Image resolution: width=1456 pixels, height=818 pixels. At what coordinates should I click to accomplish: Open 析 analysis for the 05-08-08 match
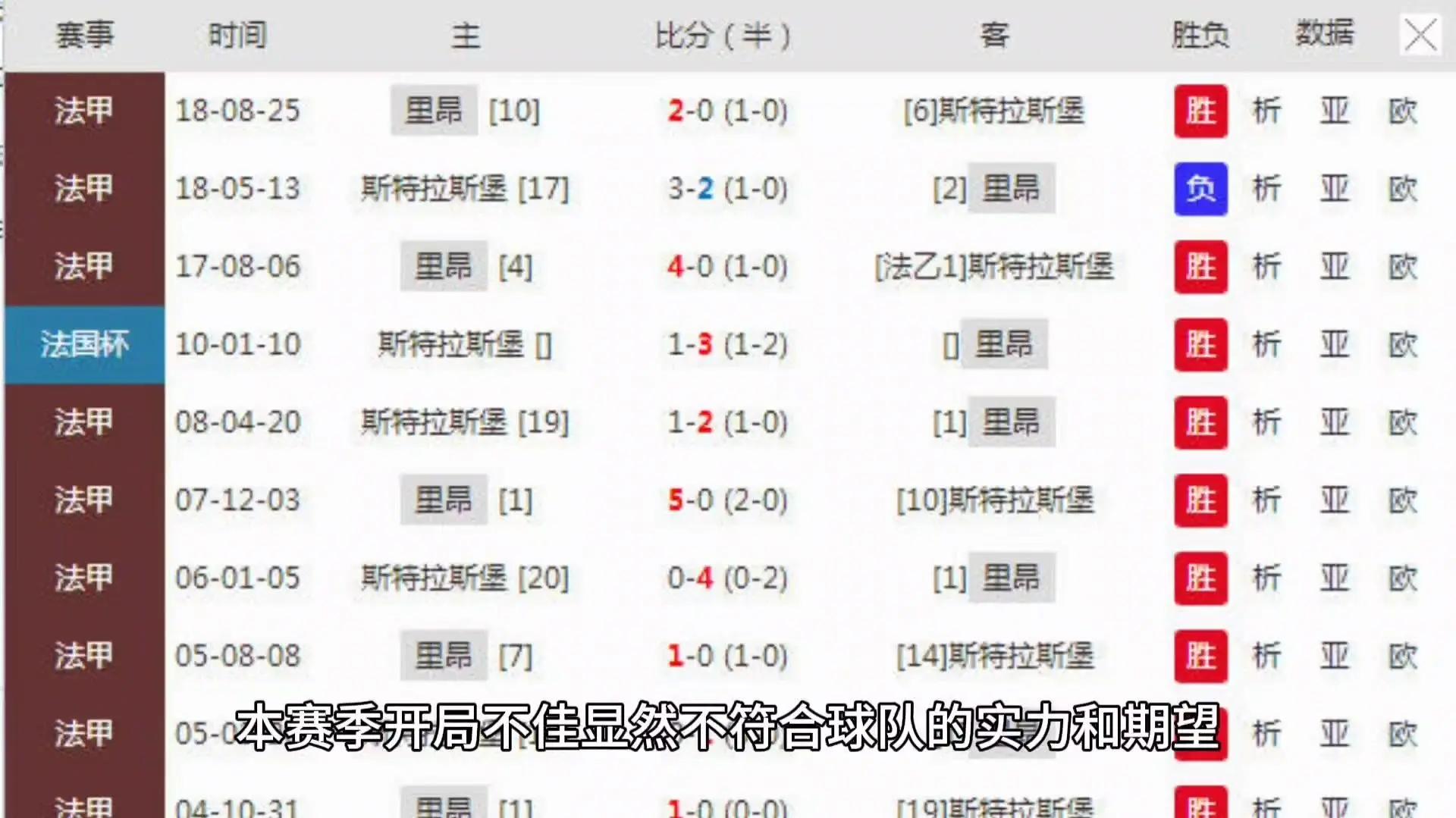point(1266,656)
